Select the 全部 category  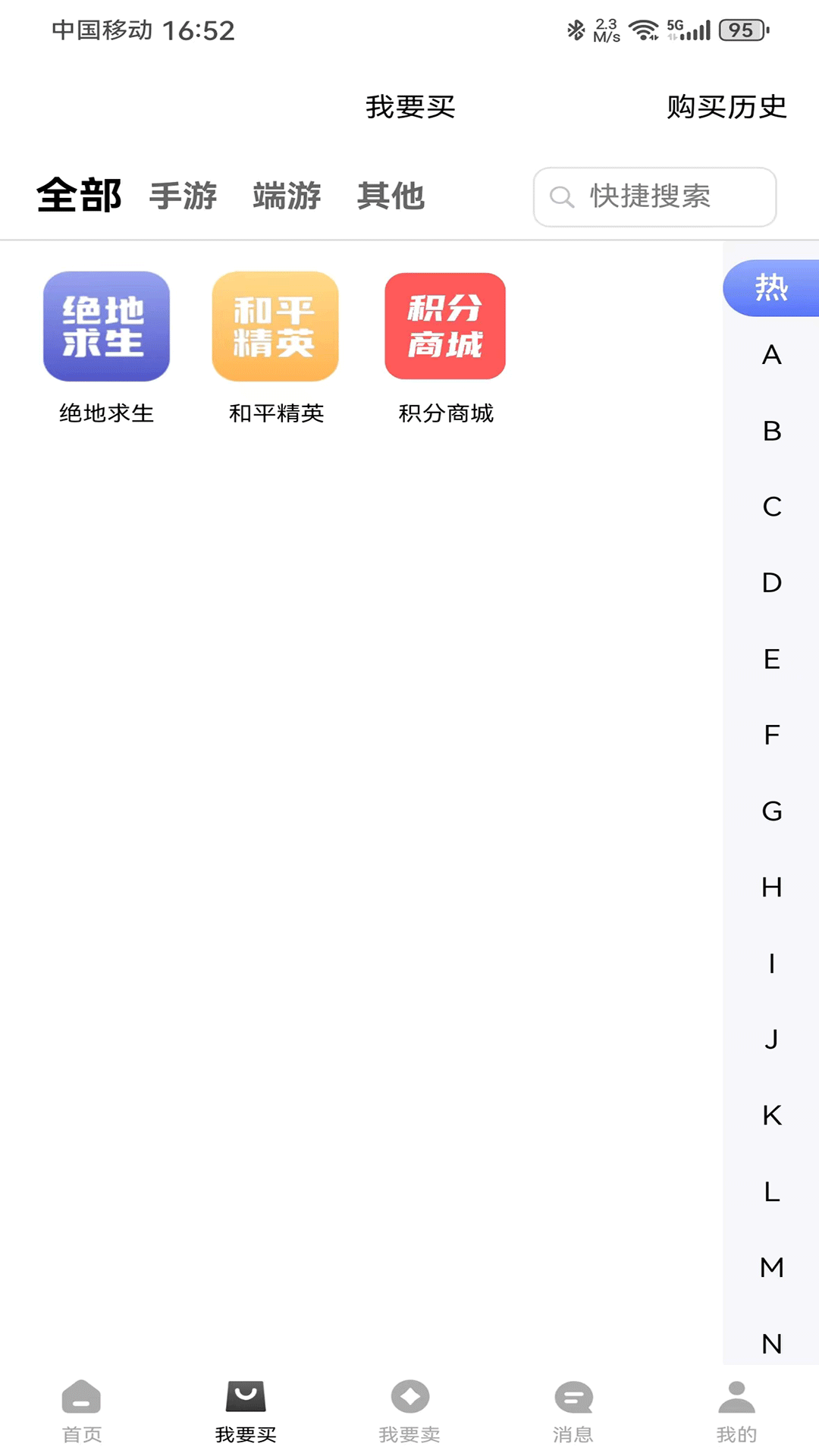(x=80, y=195)
